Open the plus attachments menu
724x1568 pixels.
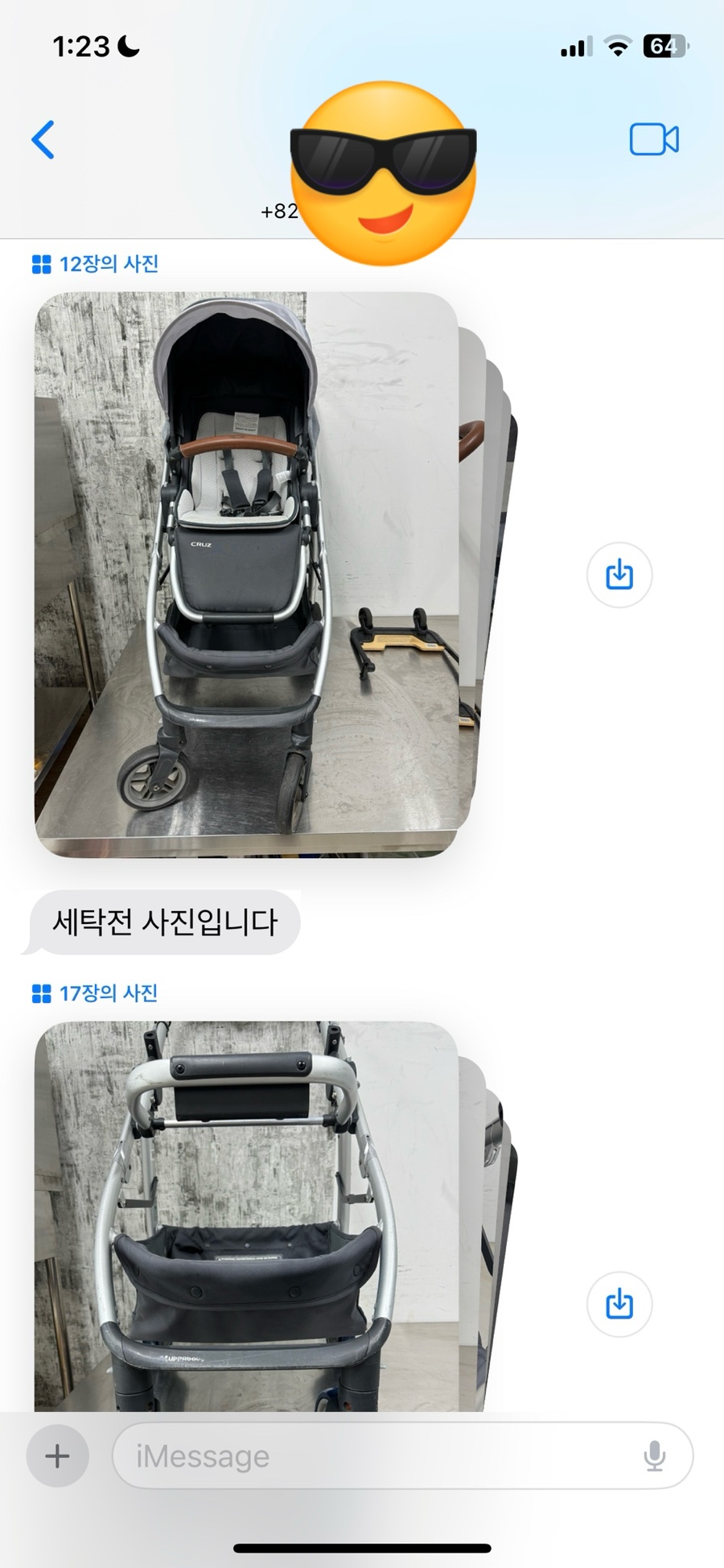pyautogui.click(x=57, y=1455)
